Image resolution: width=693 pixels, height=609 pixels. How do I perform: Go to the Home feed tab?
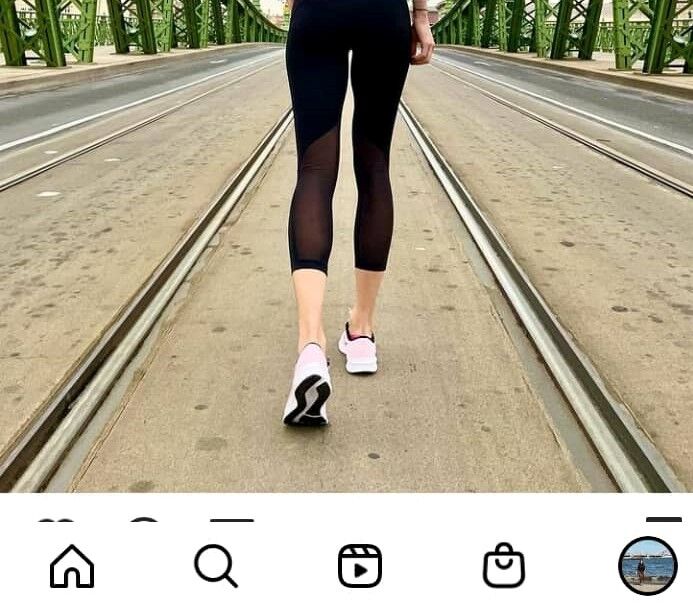coord(72,566)
